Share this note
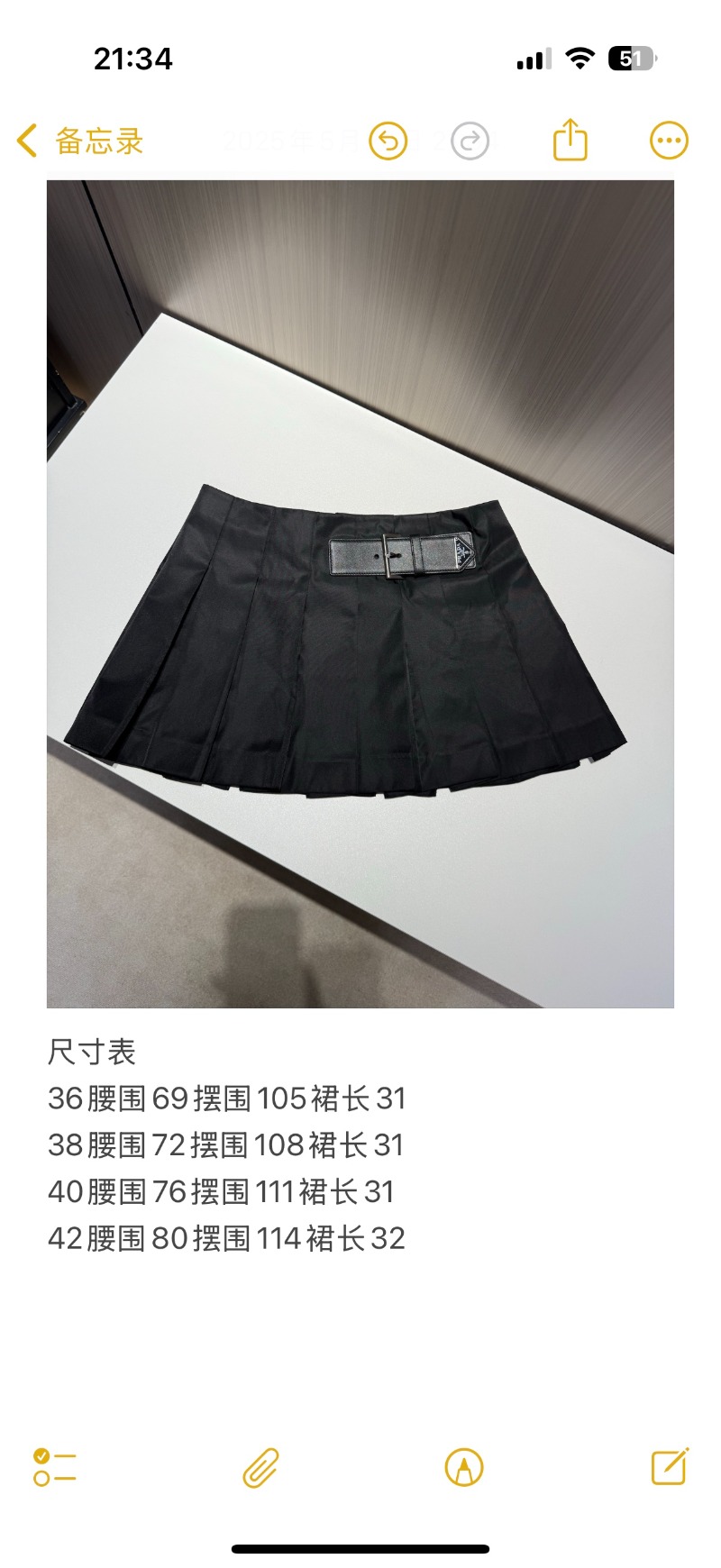The image size is (721, 1568). 570,141
